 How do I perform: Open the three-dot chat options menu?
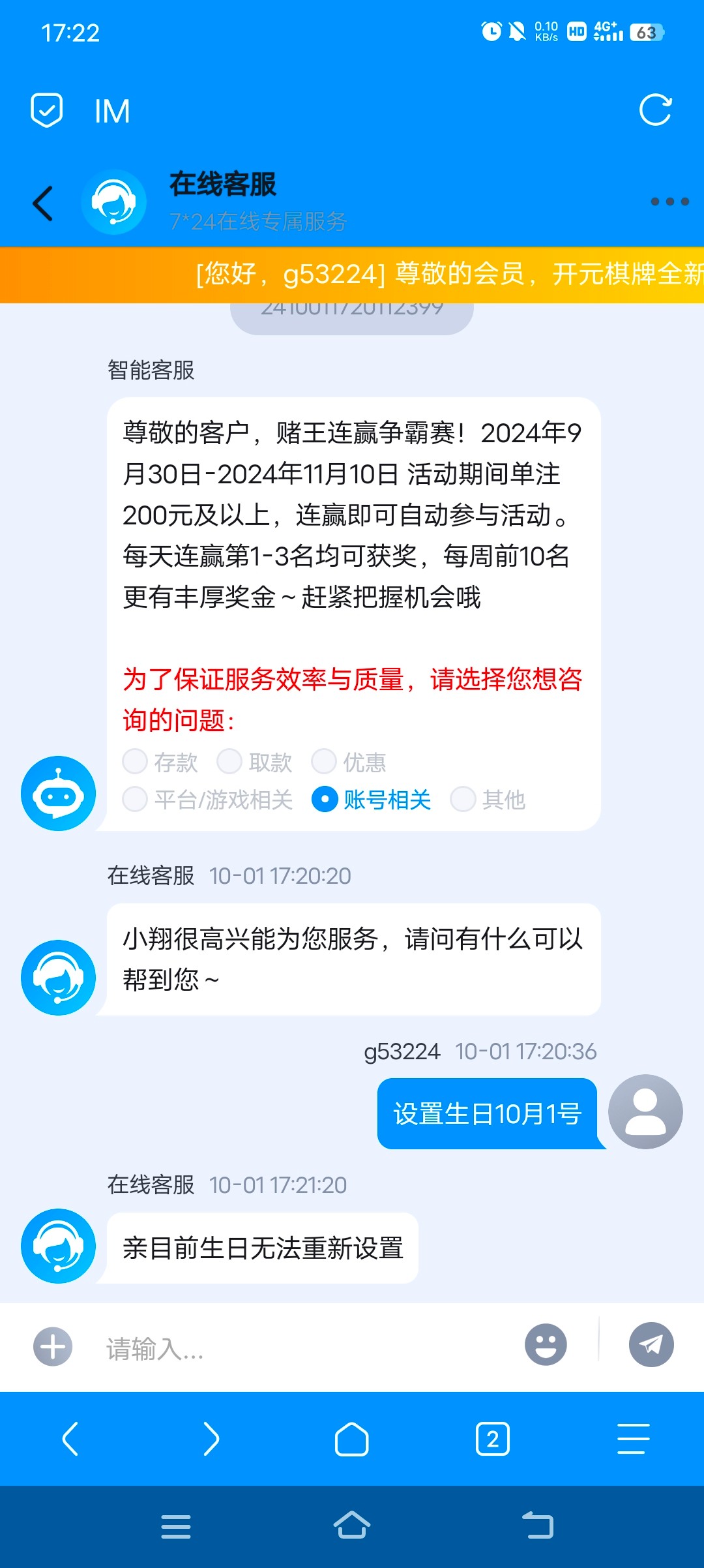tap(669, 202)
